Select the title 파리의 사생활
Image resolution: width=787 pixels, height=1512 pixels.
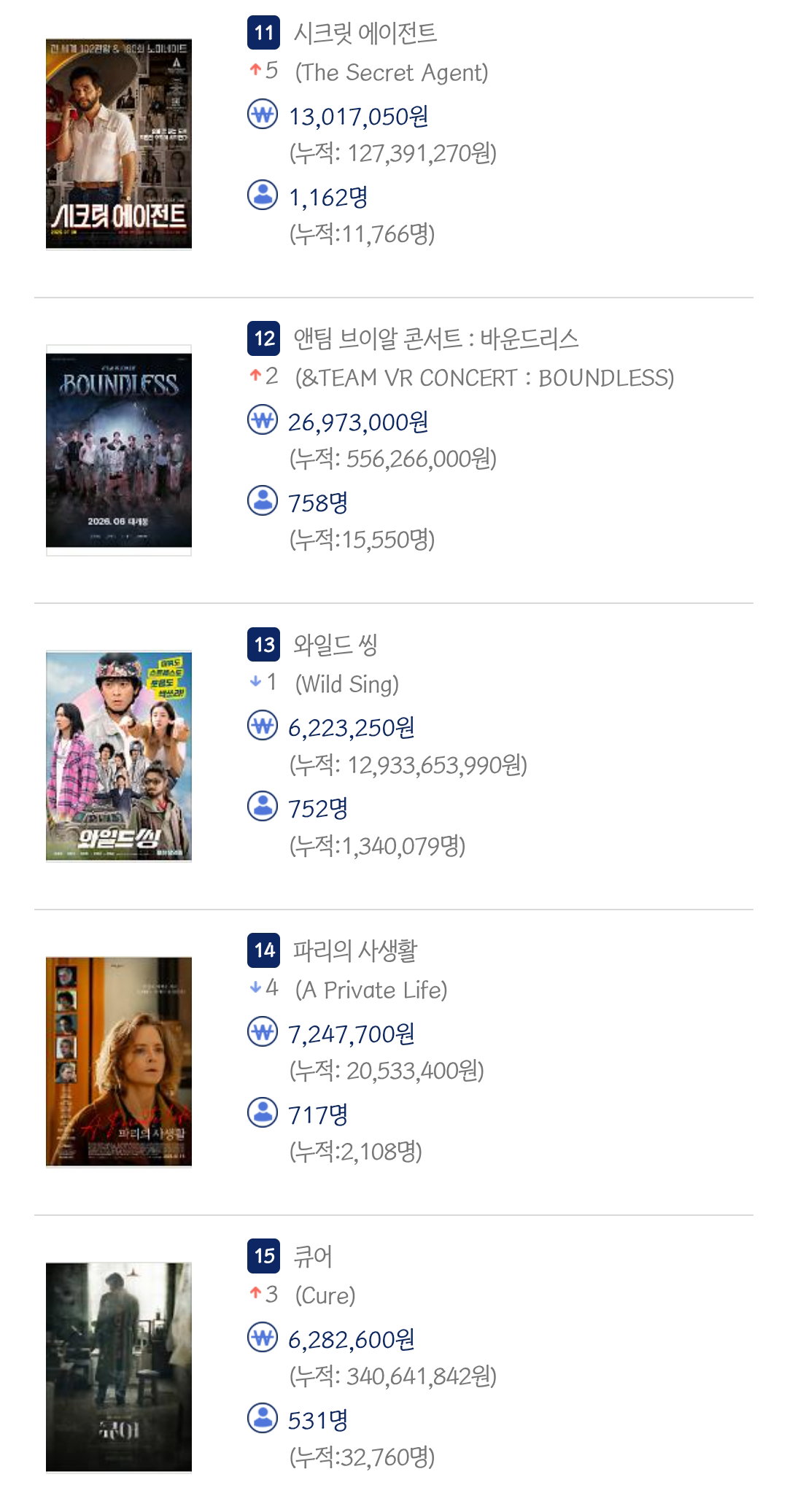tap(354, 950)
